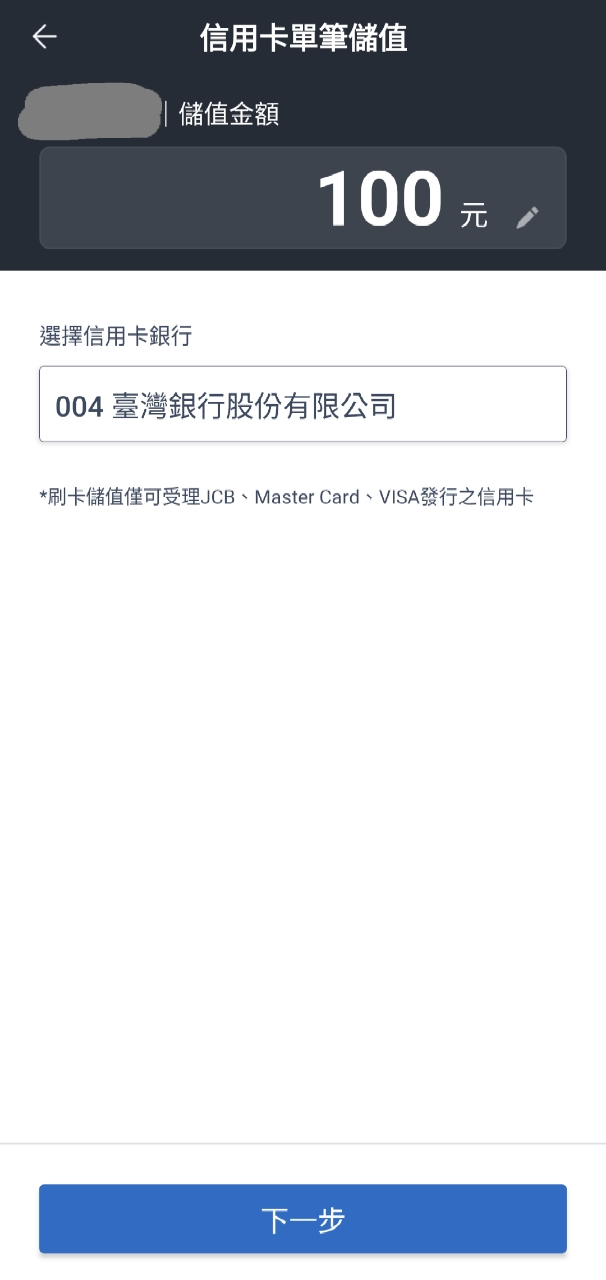606x1280 pixels.
Task: Open the 004 臺灣銀行 credit card bank dropdown
Action: pyautogui.click(x=302, y=405)
